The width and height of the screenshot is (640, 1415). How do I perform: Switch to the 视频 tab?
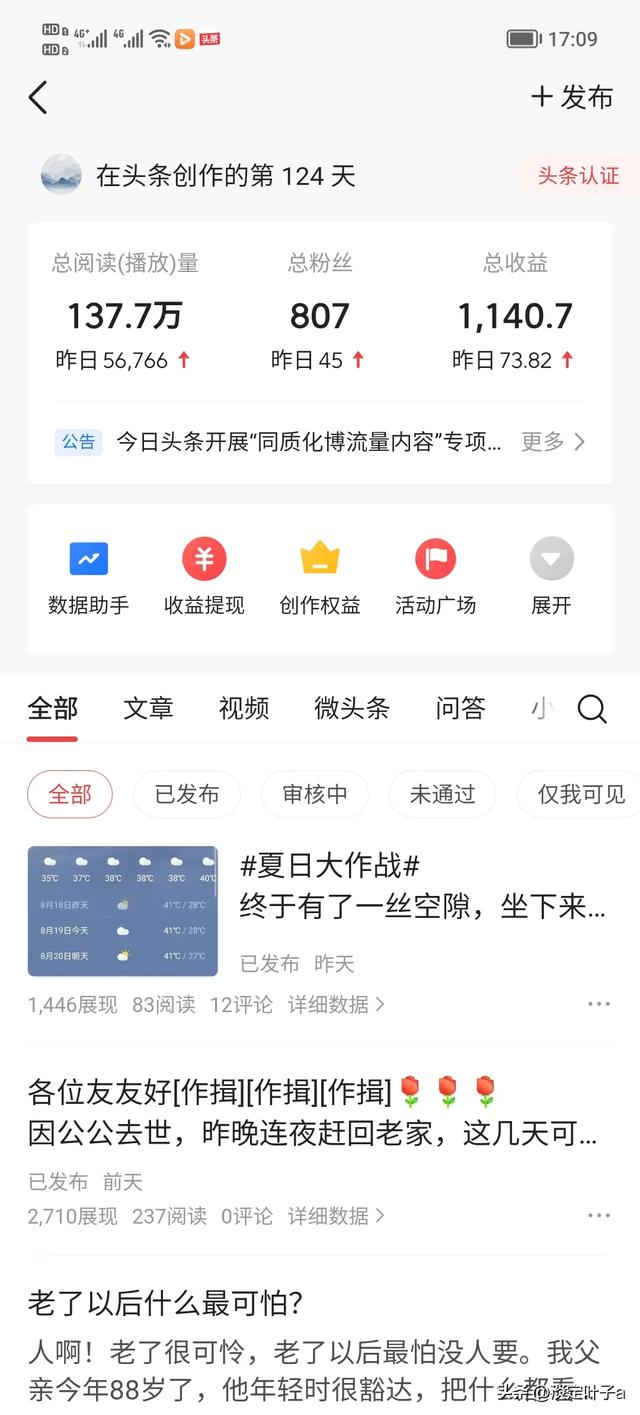244,709
